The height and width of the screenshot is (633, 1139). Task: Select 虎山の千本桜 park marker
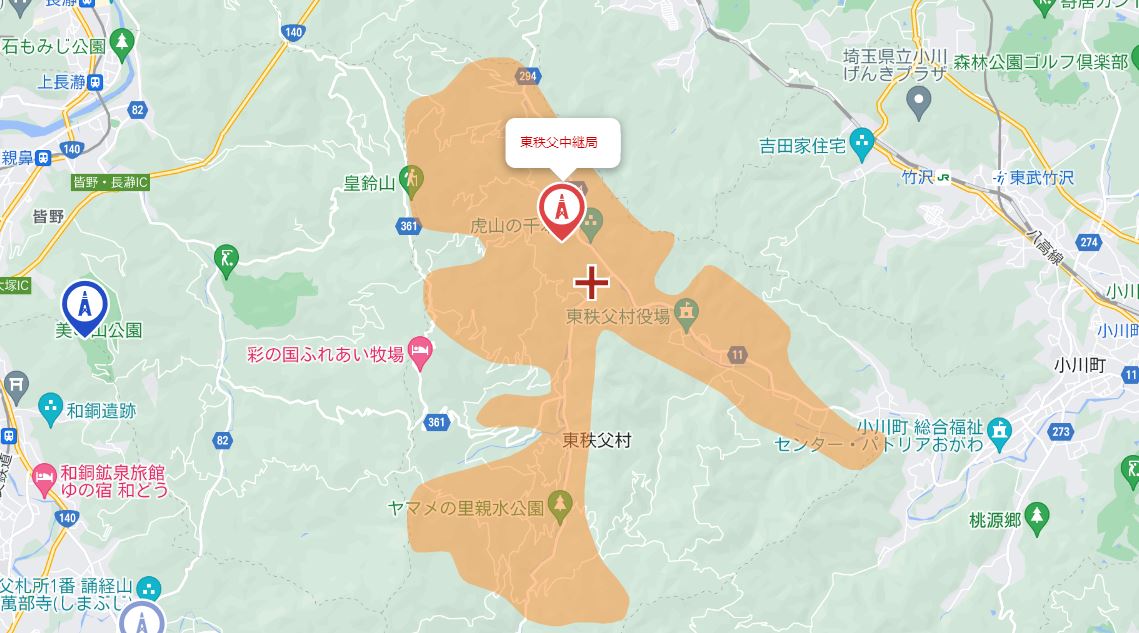[x=592, y=224]
